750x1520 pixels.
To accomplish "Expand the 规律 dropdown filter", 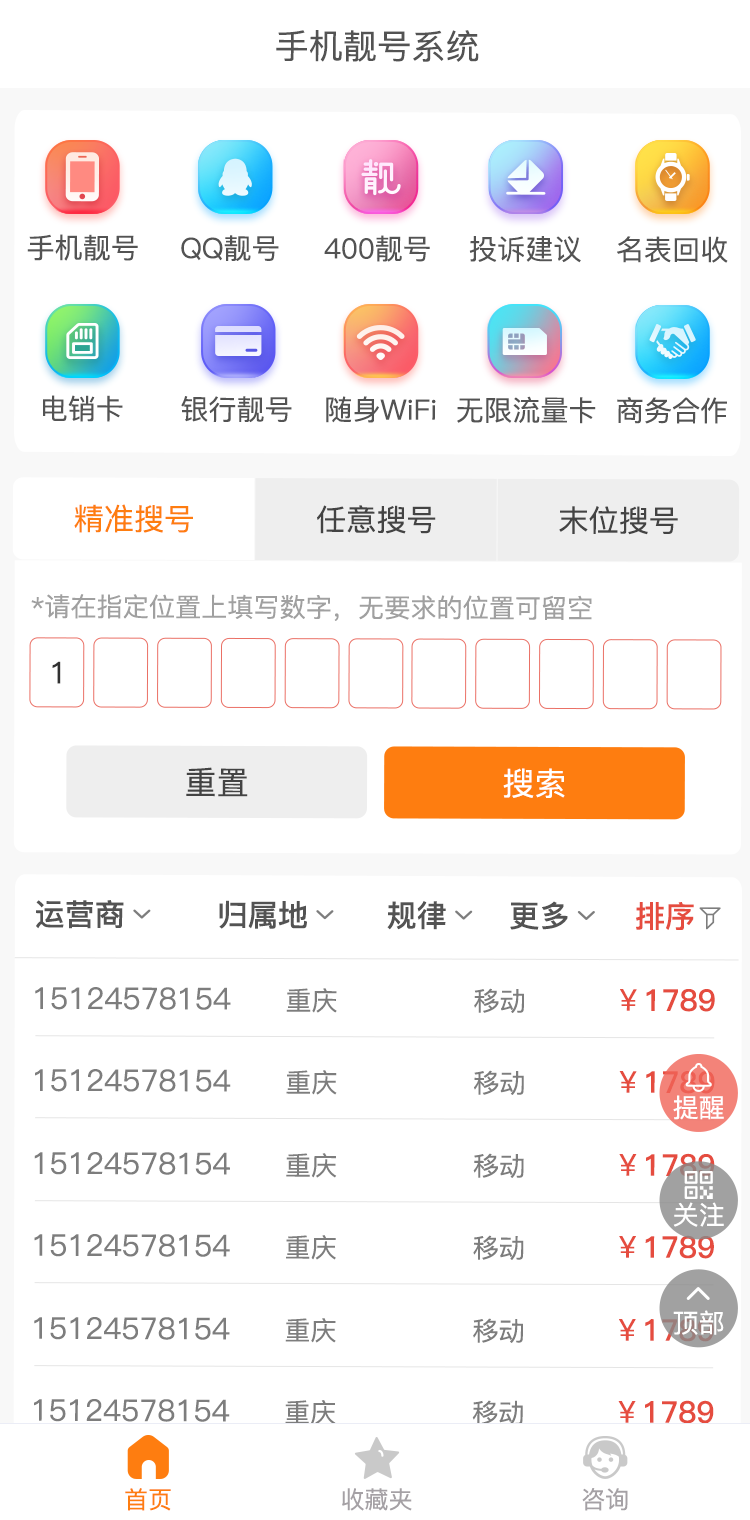I will [430, 915].
